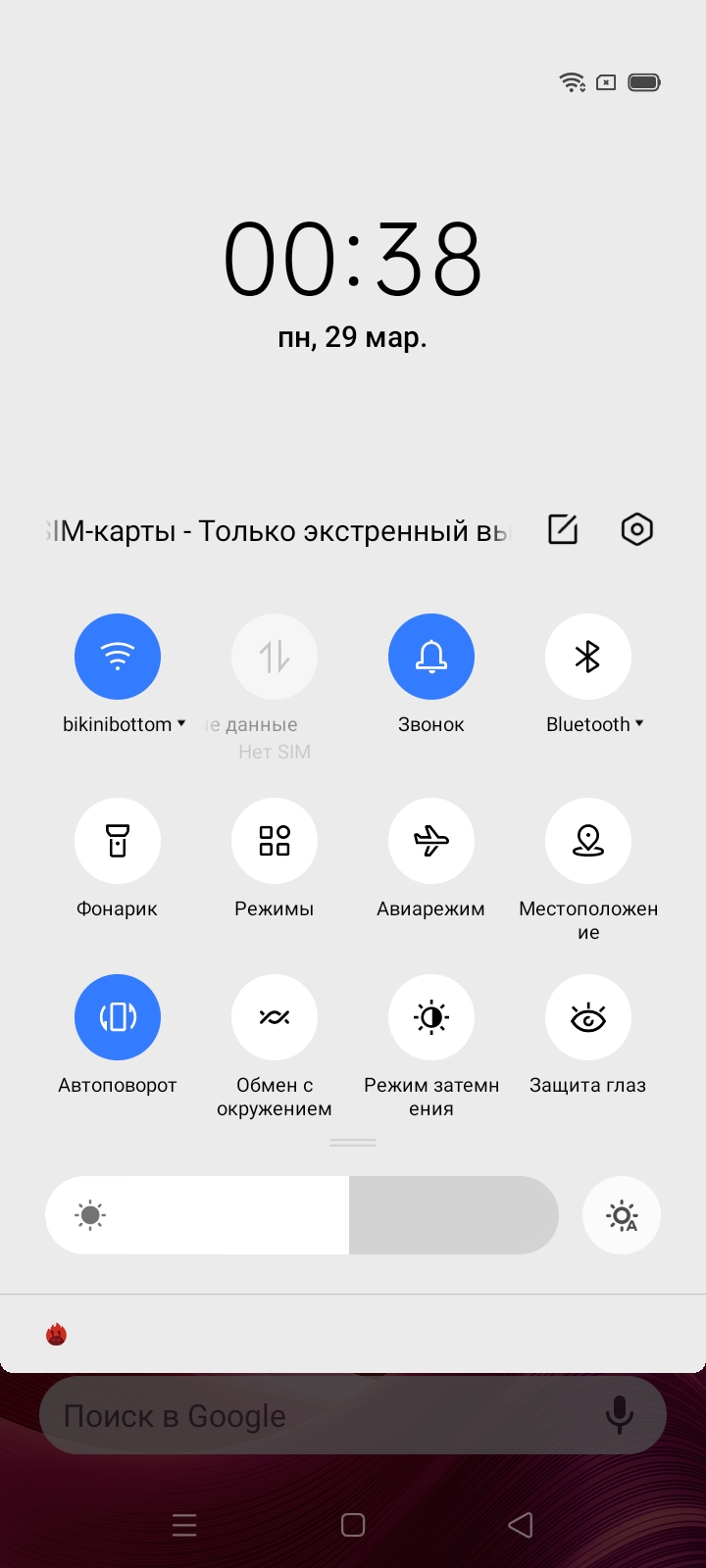Open the home screen from the navigation bar
This screenshot has height=1568, width=706.
pos(353,1525)
